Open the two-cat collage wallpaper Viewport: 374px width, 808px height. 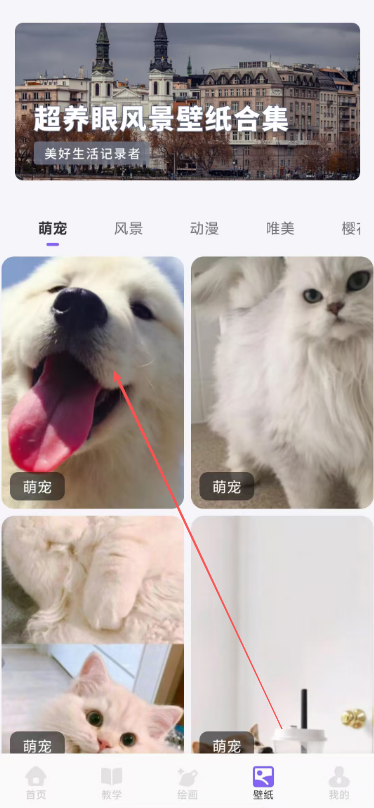tap(93, 635)
